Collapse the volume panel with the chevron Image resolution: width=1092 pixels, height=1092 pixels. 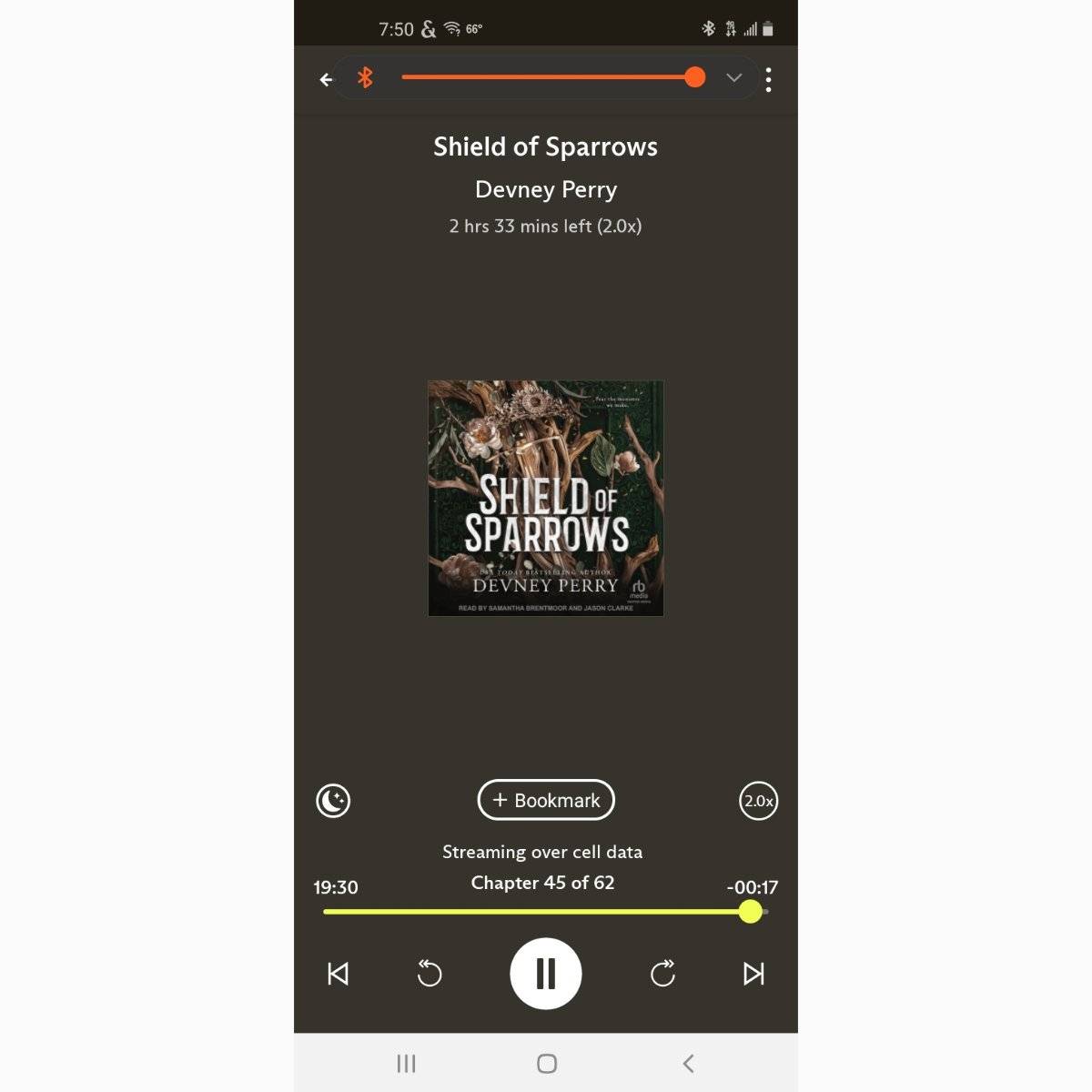click(733, 78)
